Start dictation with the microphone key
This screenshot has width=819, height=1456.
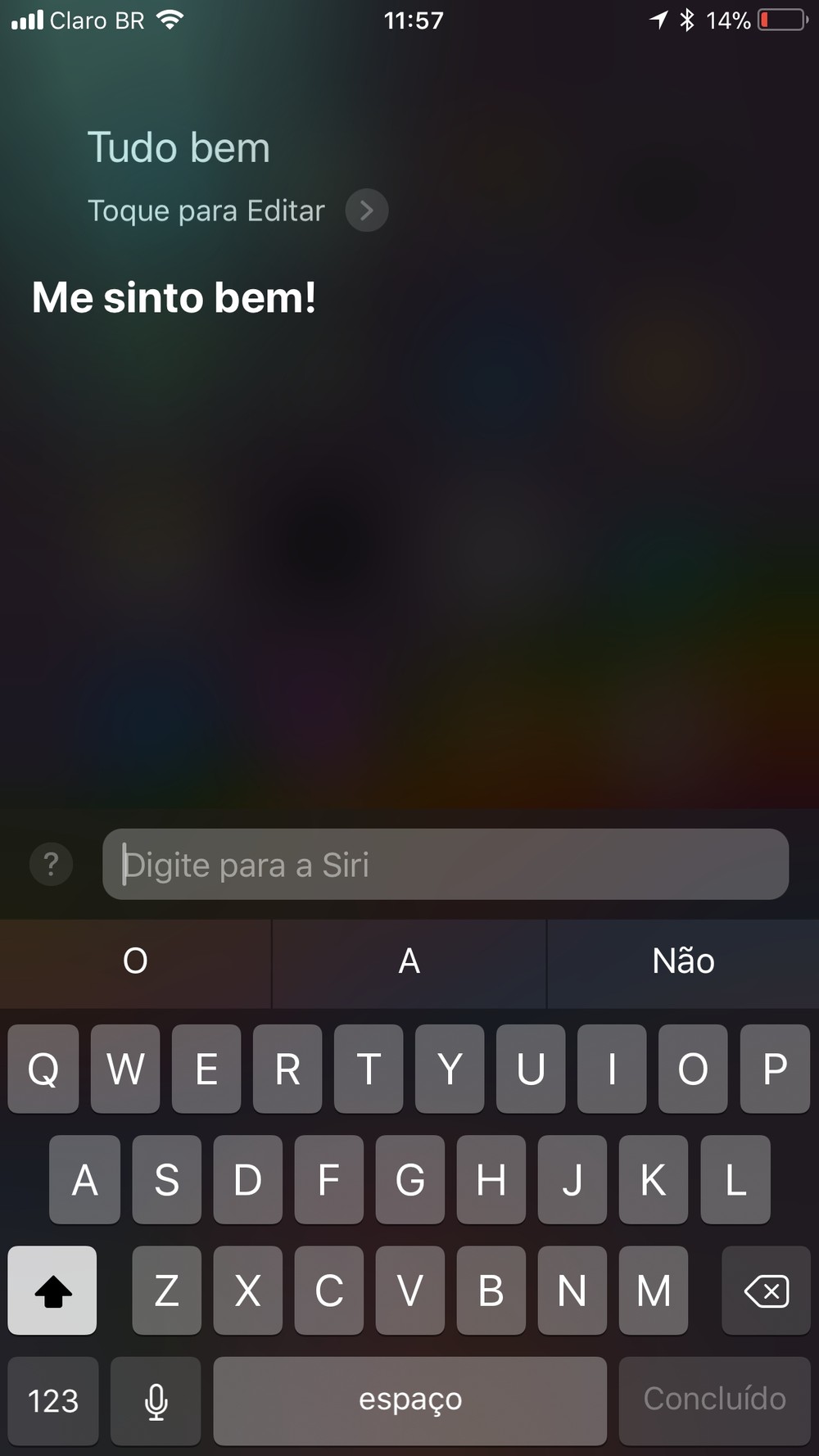pyautogui.click(x=156, y=1399)
